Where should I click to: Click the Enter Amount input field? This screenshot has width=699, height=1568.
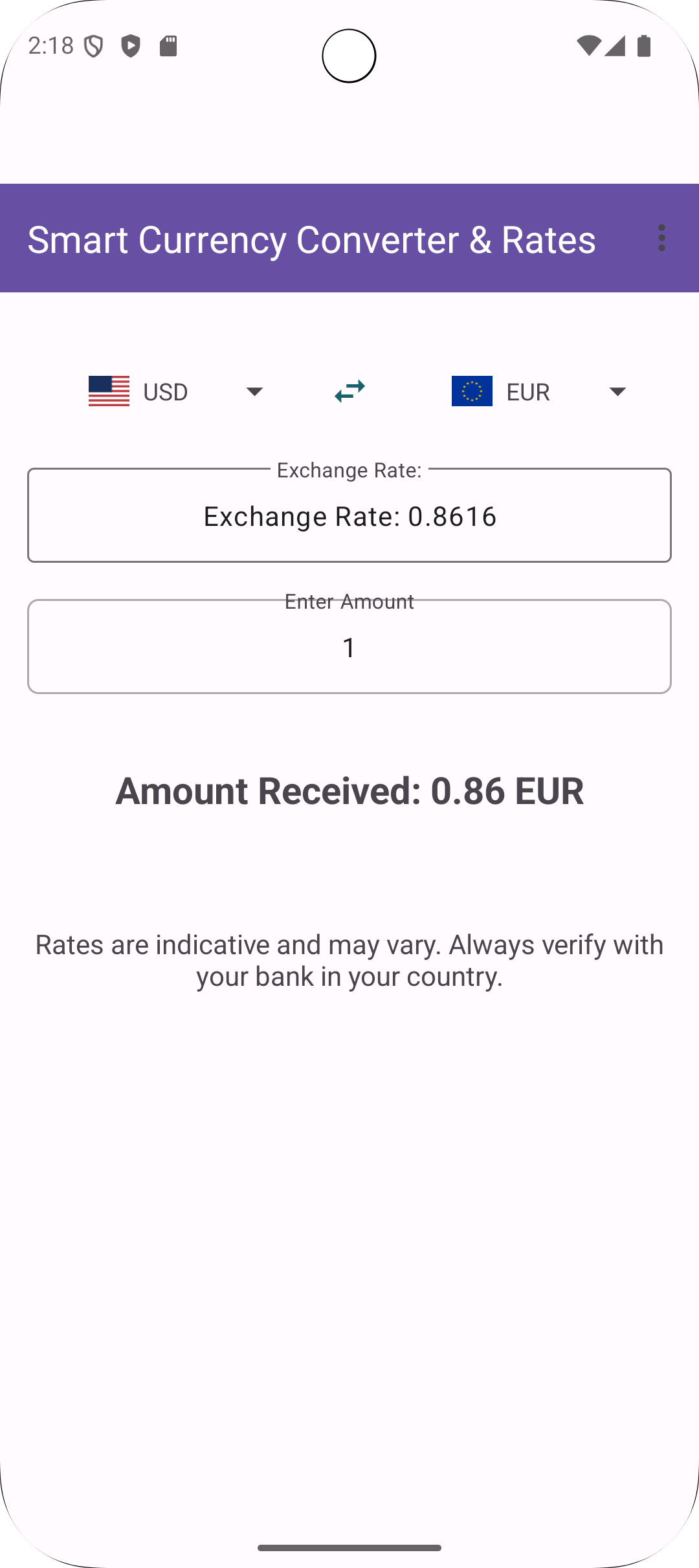349,646
